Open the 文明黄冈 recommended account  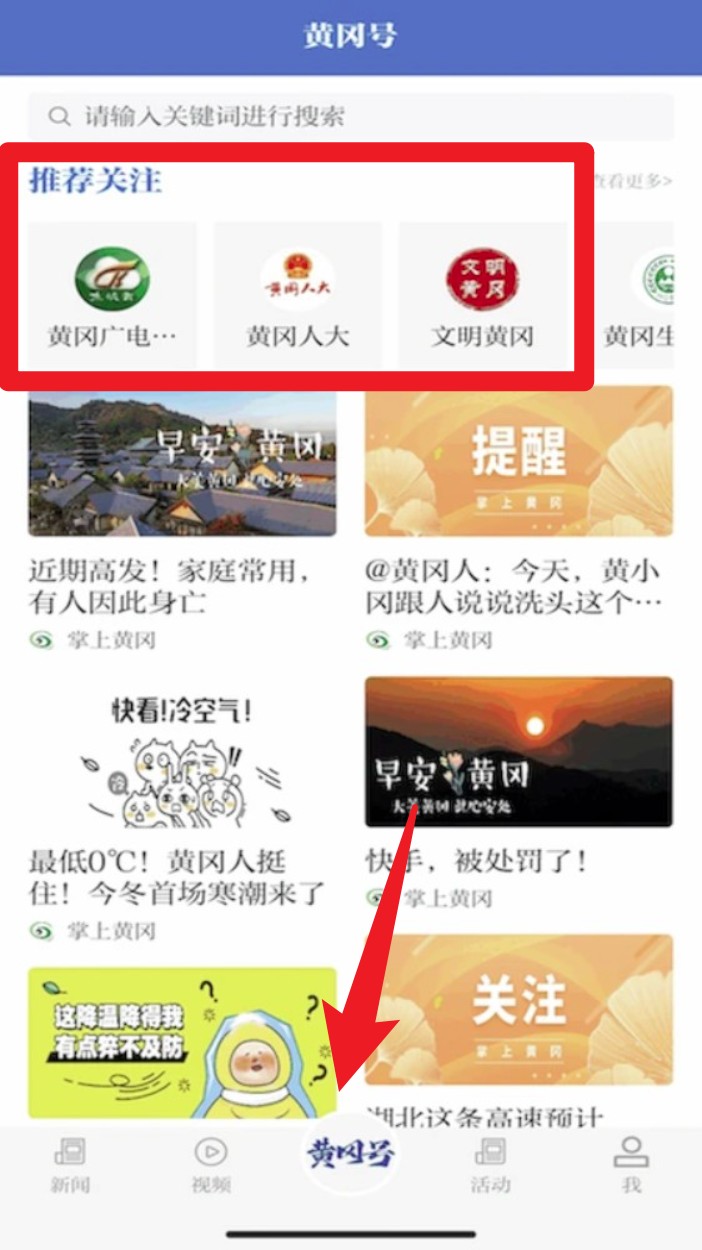pyautogui.click(x=482, y=294)
